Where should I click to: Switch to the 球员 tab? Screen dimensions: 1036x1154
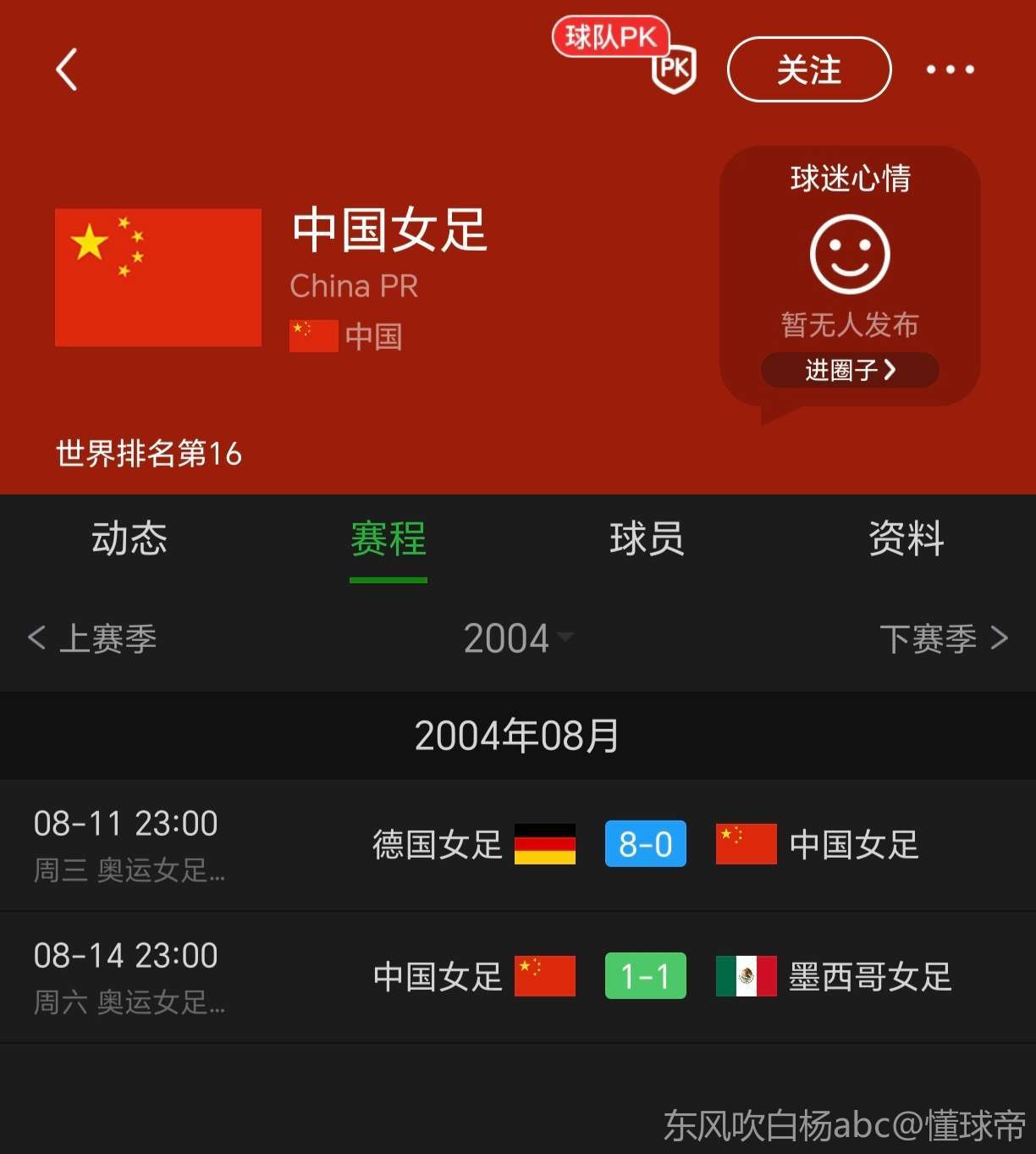647,539
